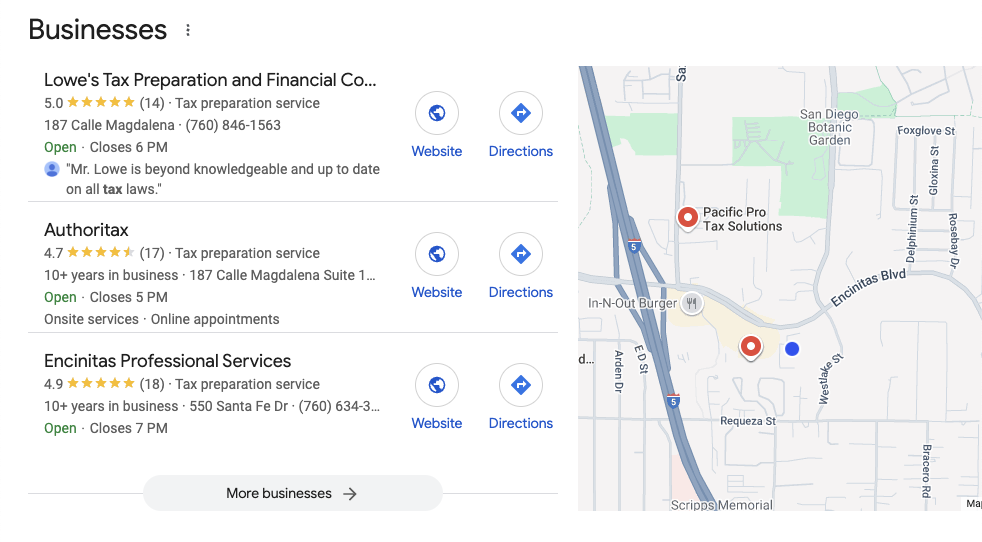Visit Encinitas Professional Services website
This screenshot has height=542, width=982.
[437, 386]
